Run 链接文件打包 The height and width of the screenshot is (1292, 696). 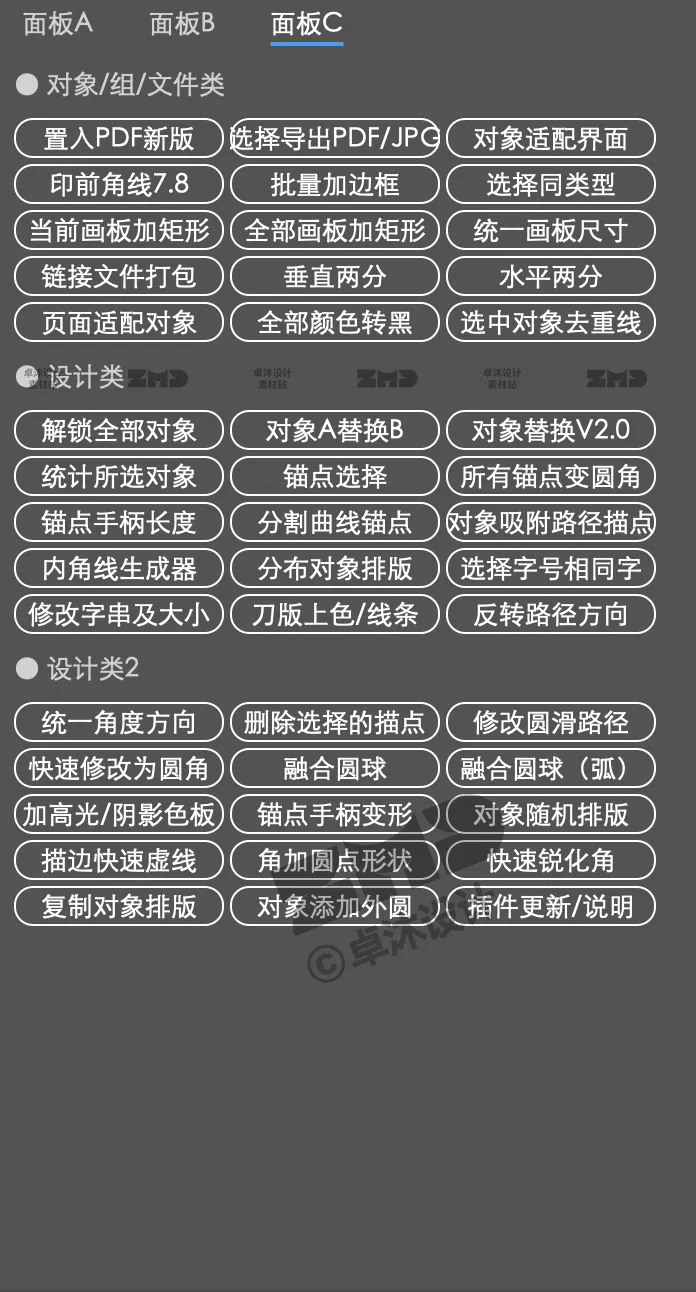[x=119, y=277]
